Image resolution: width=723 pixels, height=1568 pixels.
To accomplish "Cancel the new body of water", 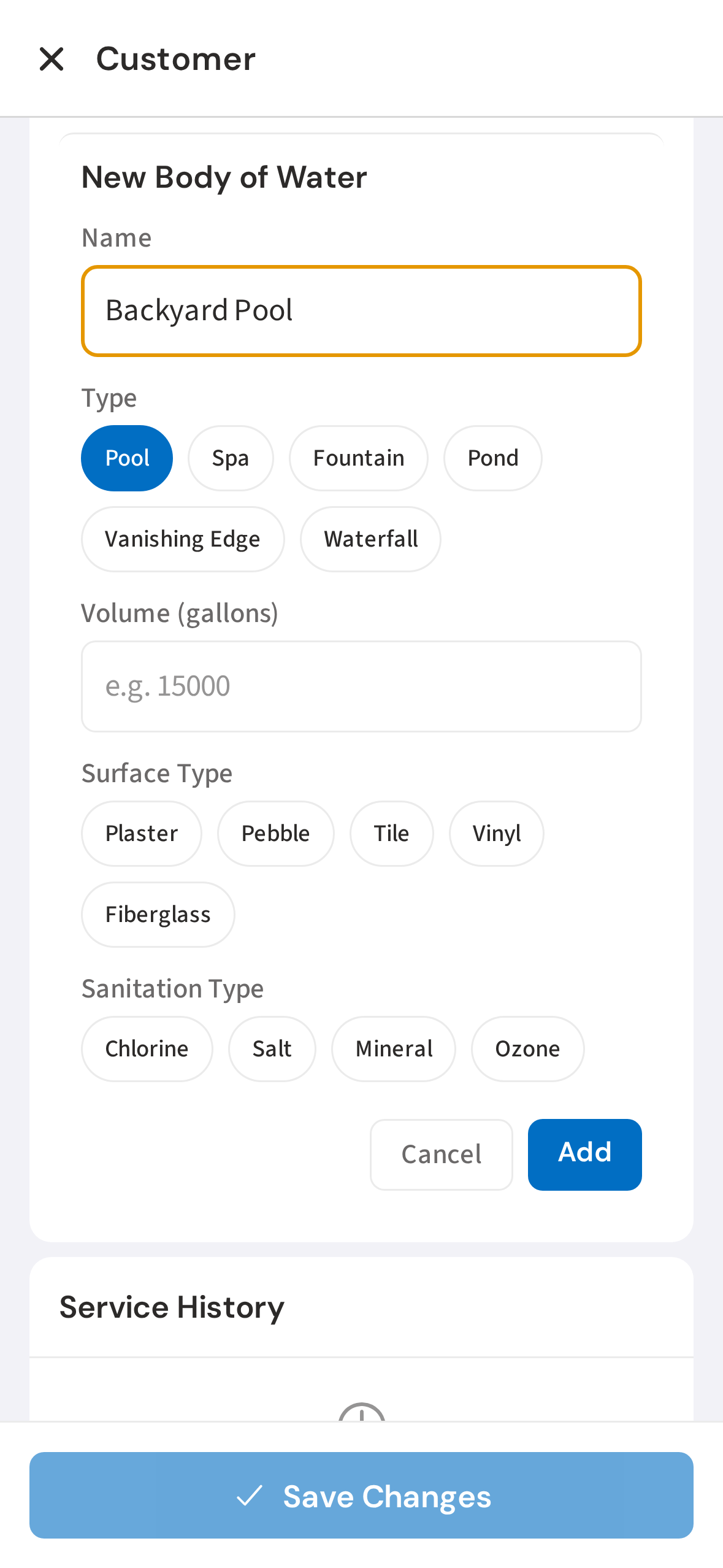I will pyautogui.click(x=441, y=1153).
